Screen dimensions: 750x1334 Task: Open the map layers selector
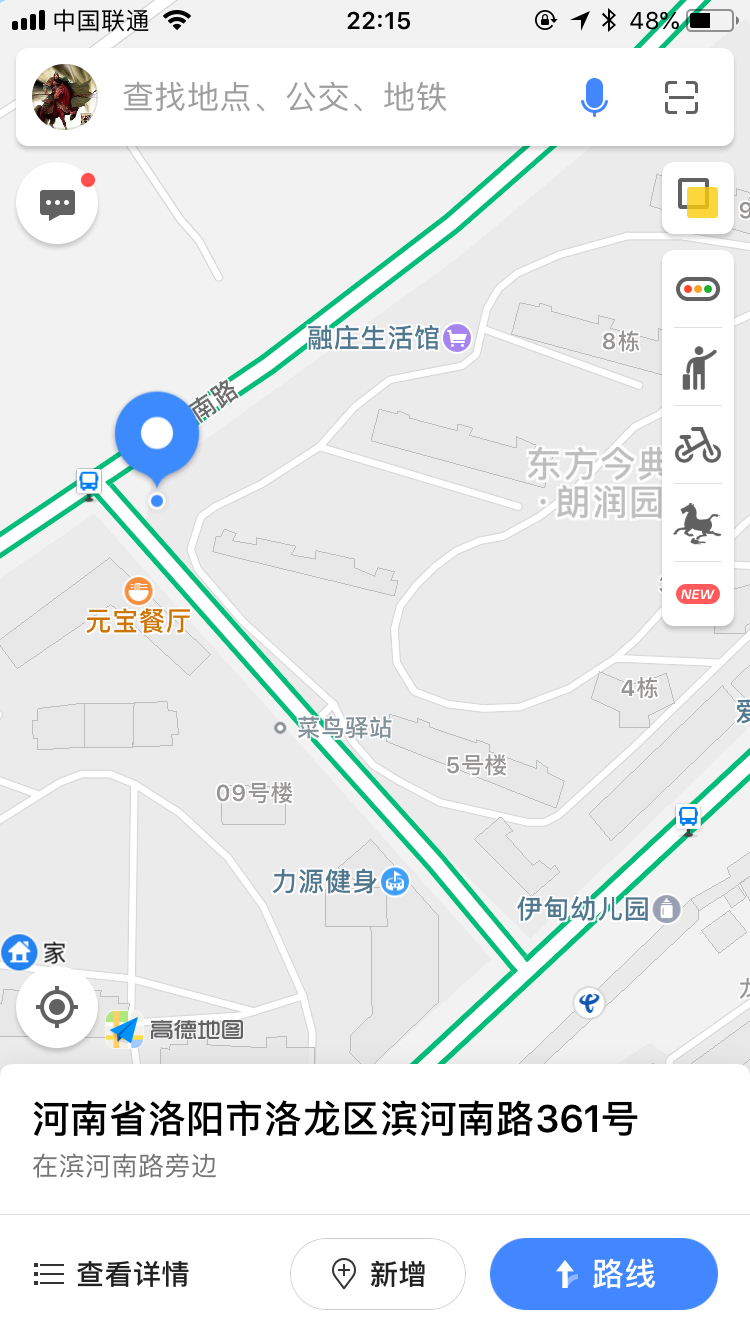coord(698,198)
